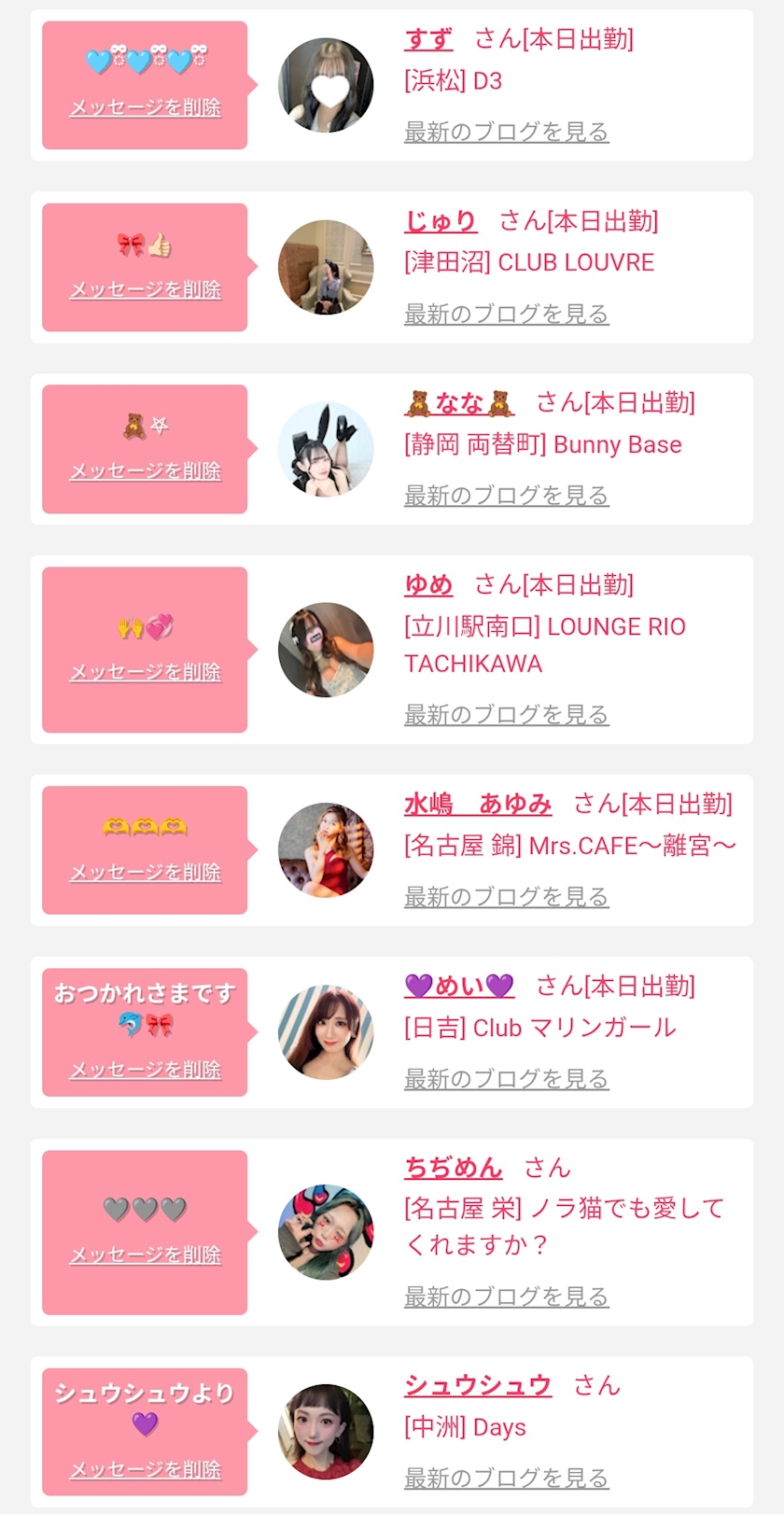Delete the message sent to ちぢめん
Viewport: 784px width, 1514px height.
click(x=146, y=1255)
